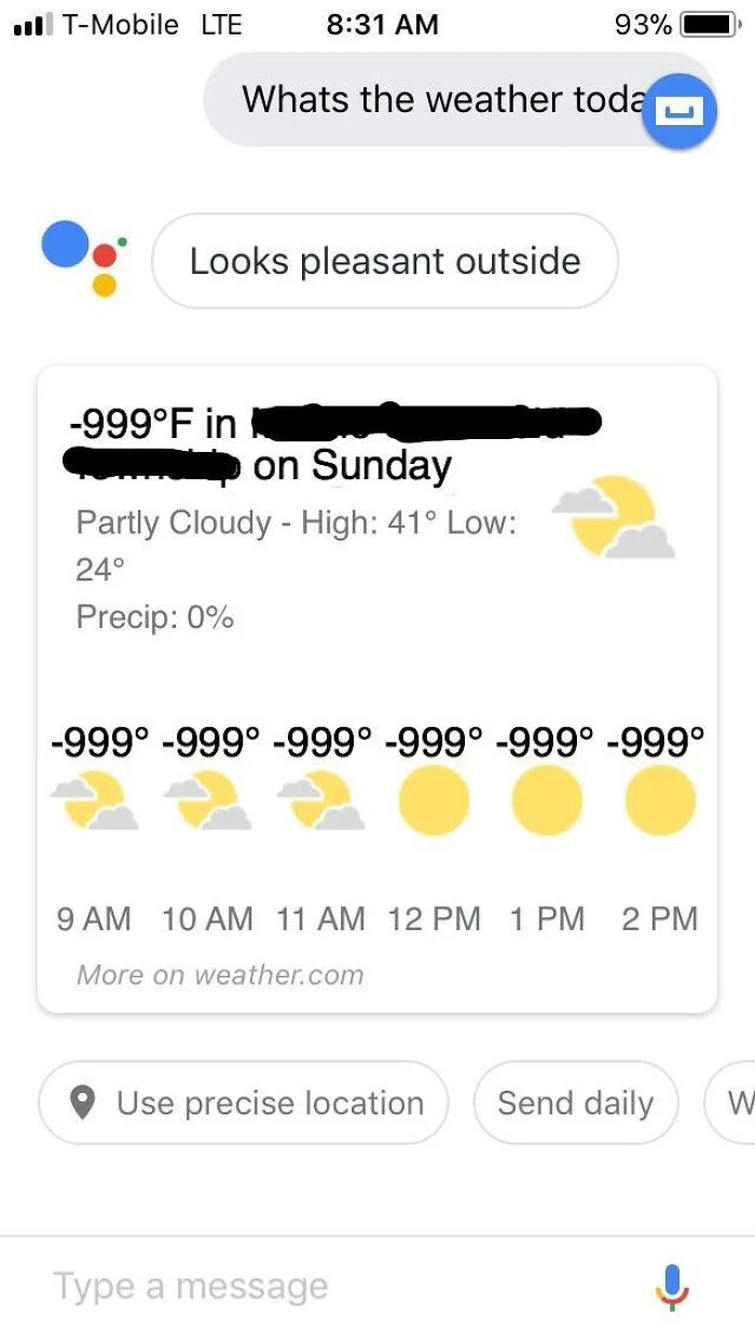The height and width of the screenshot is (1341, 755).
Task: Tap the "Use precise location" chip
Action: click(244, 1103)
